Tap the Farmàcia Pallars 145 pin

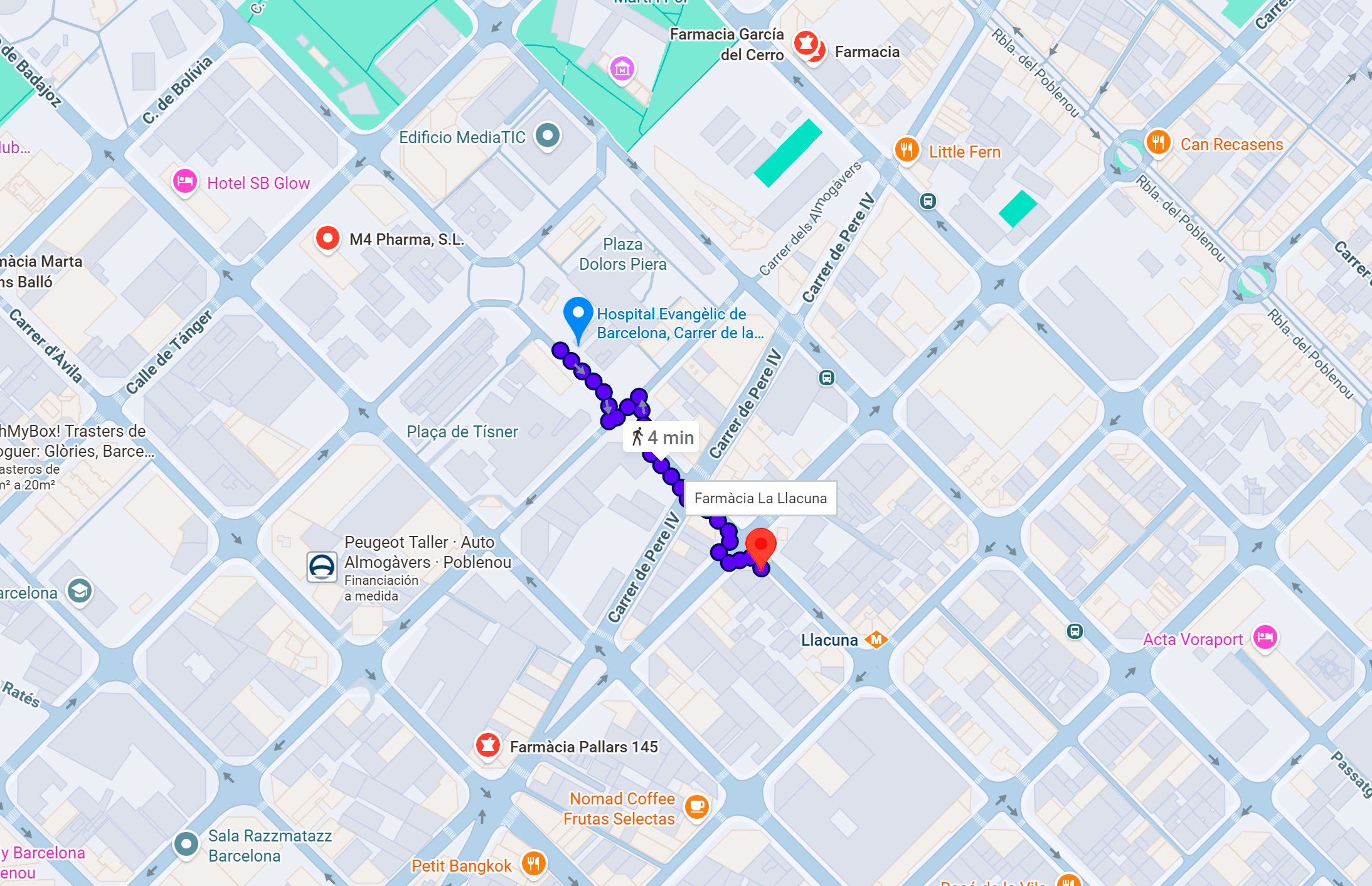pyautogui.click(x=487, y=745)
